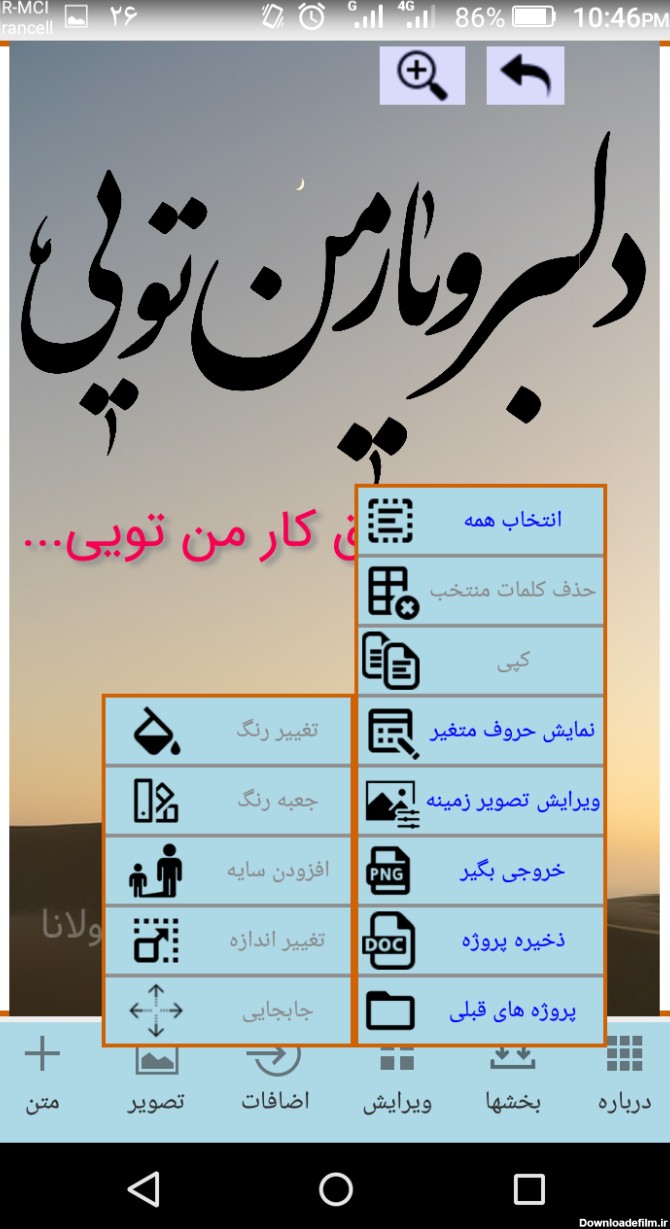The height and width of the screenshot is (1229, 670).
Task: Choose تغییر رنگ (change color)
Action: coord(228,731)
